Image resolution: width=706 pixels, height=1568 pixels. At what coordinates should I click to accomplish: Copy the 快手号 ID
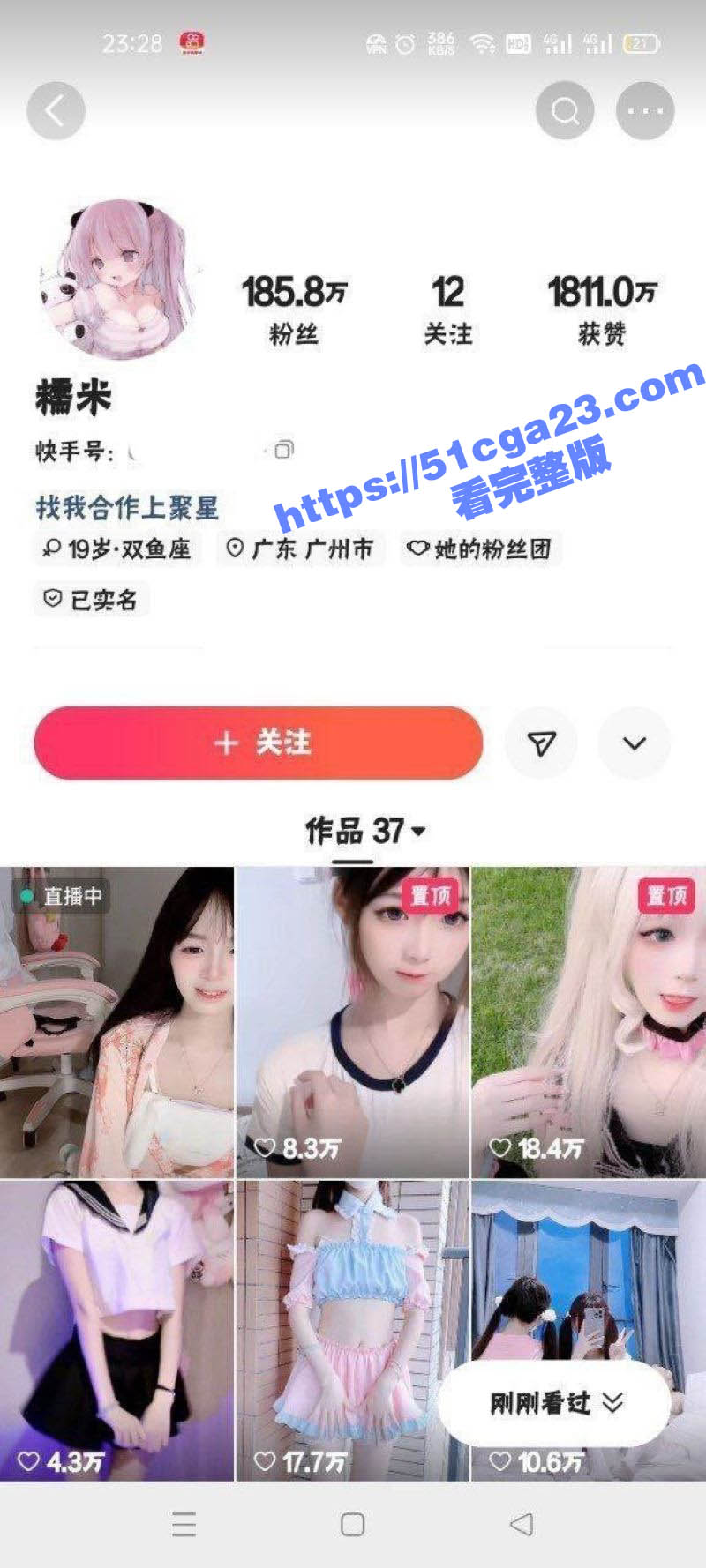click(283, 451)
